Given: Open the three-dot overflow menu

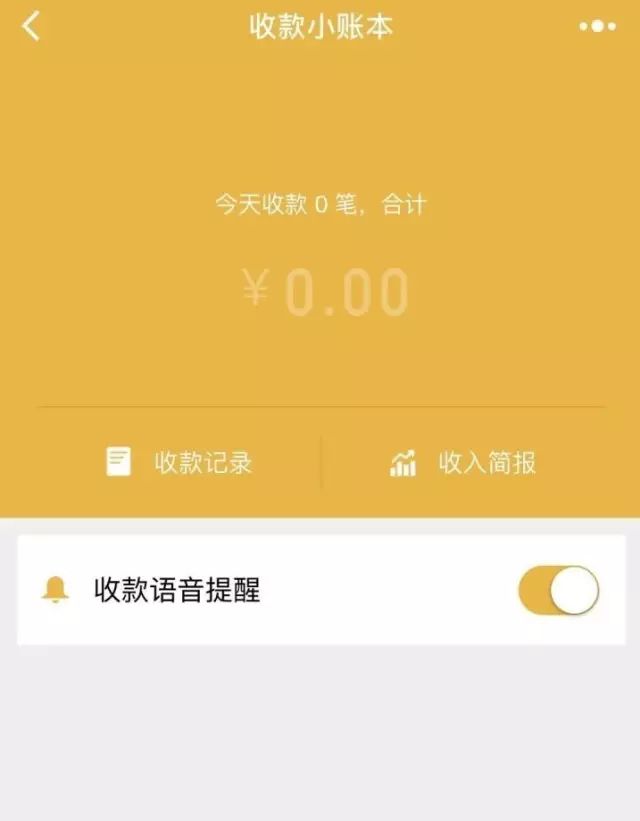Looking at the screenshot, I should [x=598, y=26].
